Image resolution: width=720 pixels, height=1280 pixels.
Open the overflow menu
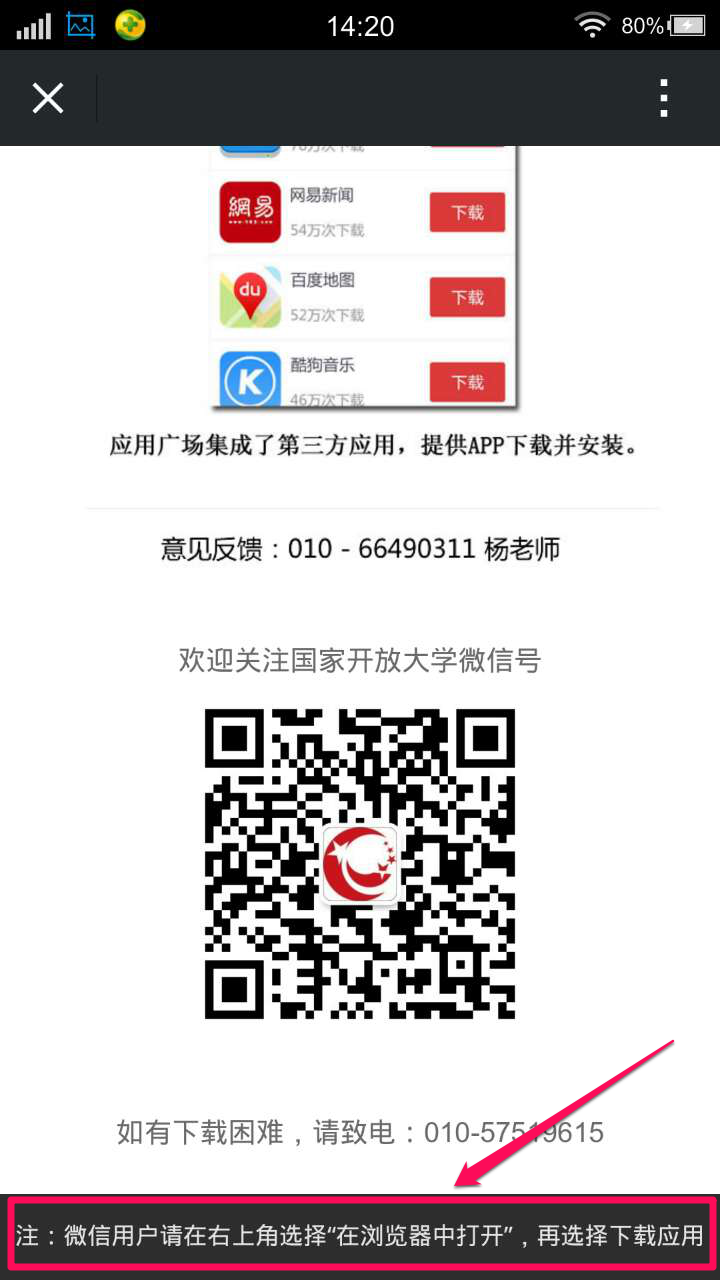pyautogui.click(x=663, y=98)
